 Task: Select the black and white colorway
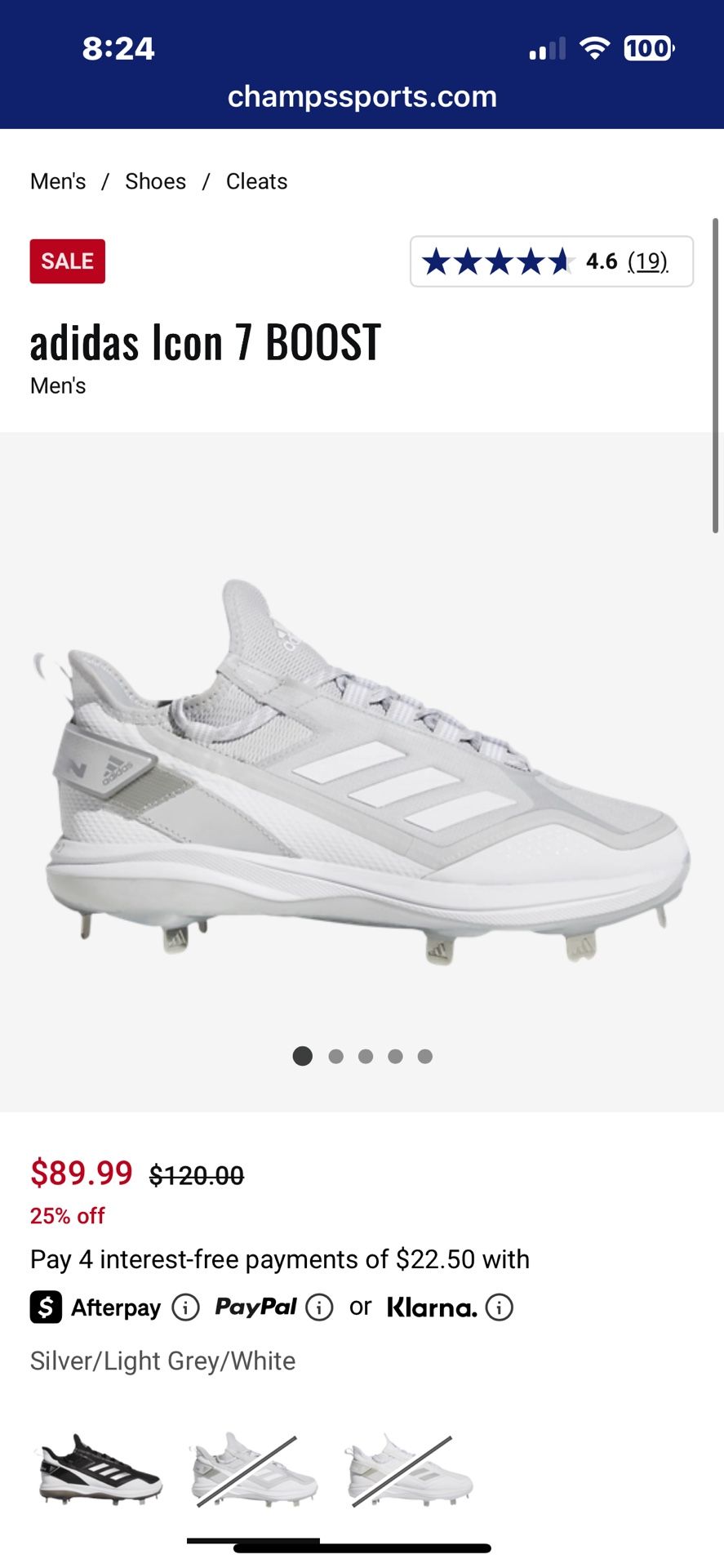coord(100,1470)
